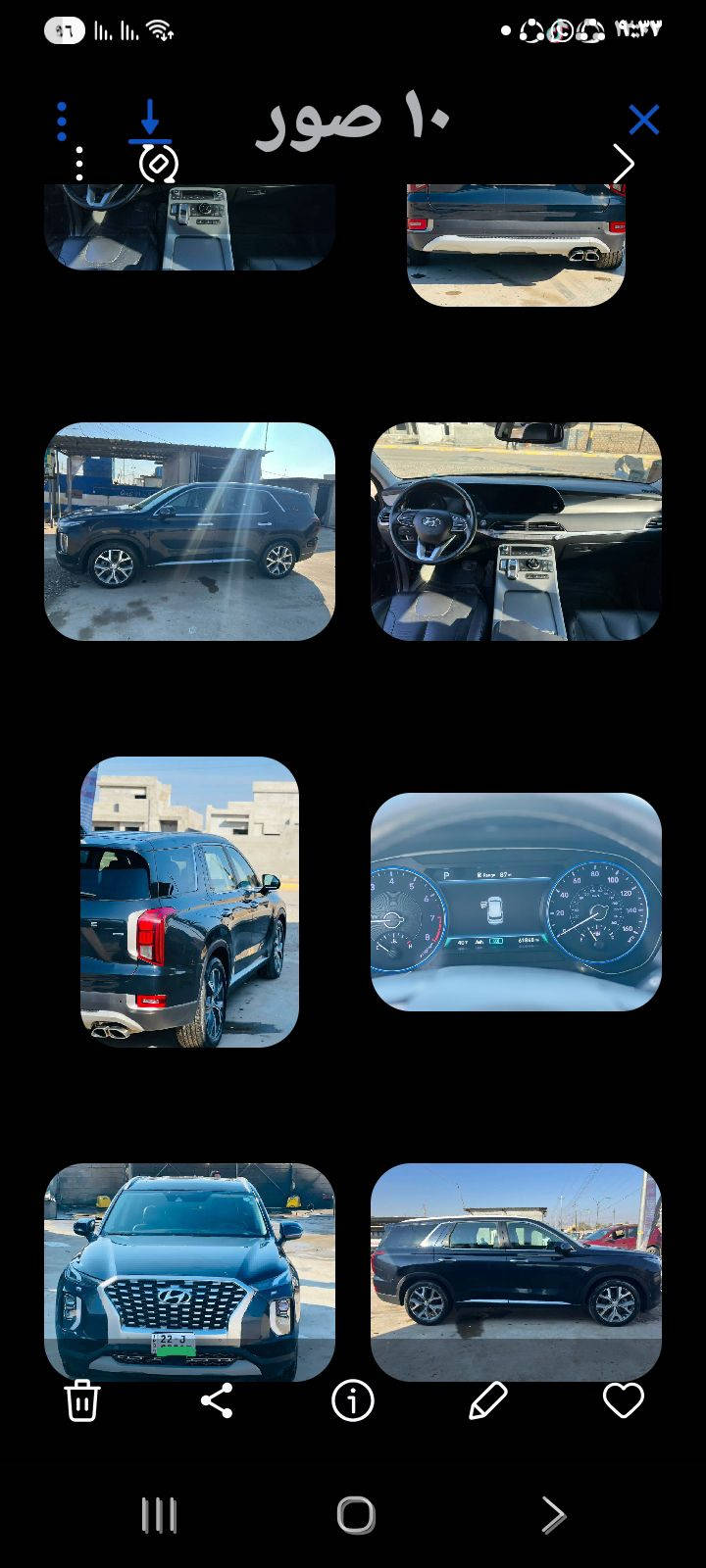Share this image
The width and height of the screenshot is (706, 1568).
tap(217, 1400)
